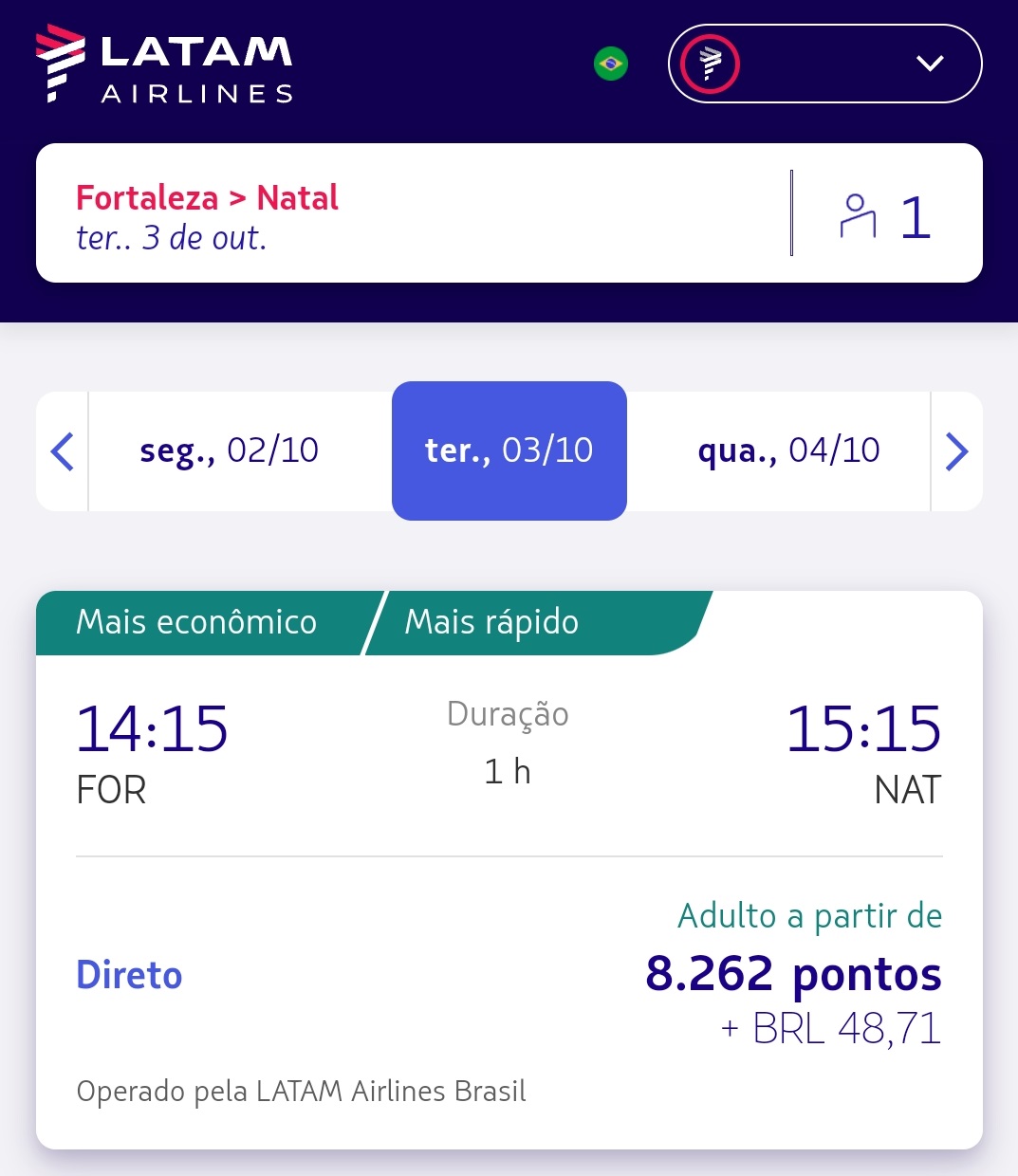
Task: Select the Brazil flag language icon
Action: [x=610, y=64]
